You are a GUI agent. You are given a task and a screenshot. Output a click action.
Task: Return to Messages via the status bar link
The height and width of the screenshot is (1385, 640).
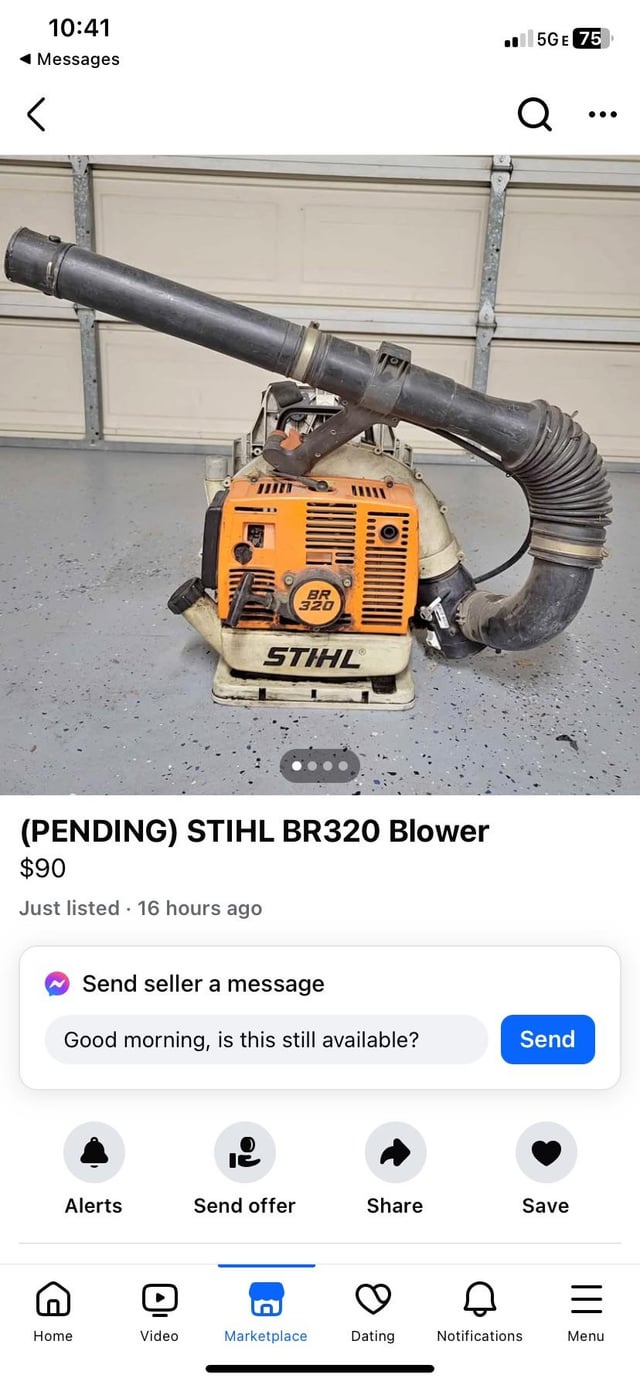70,59
